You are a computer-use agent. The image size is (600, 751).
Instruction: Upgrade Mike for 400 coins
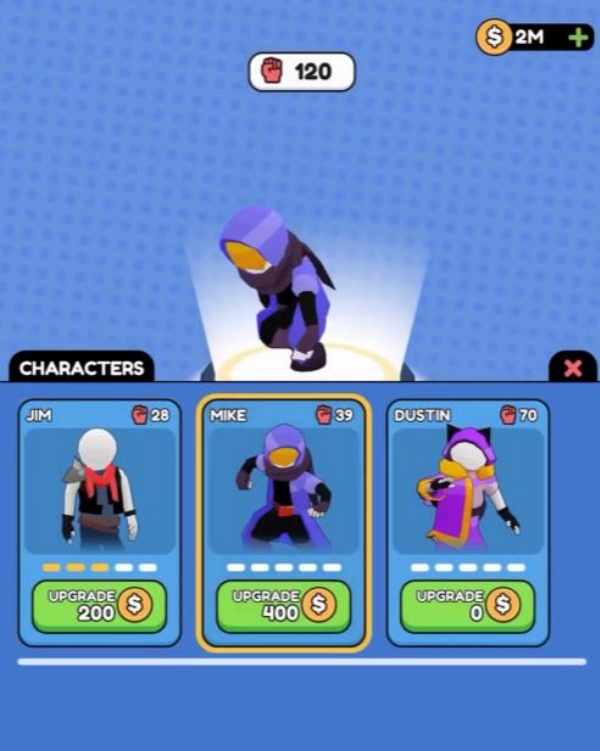point(283,605)
